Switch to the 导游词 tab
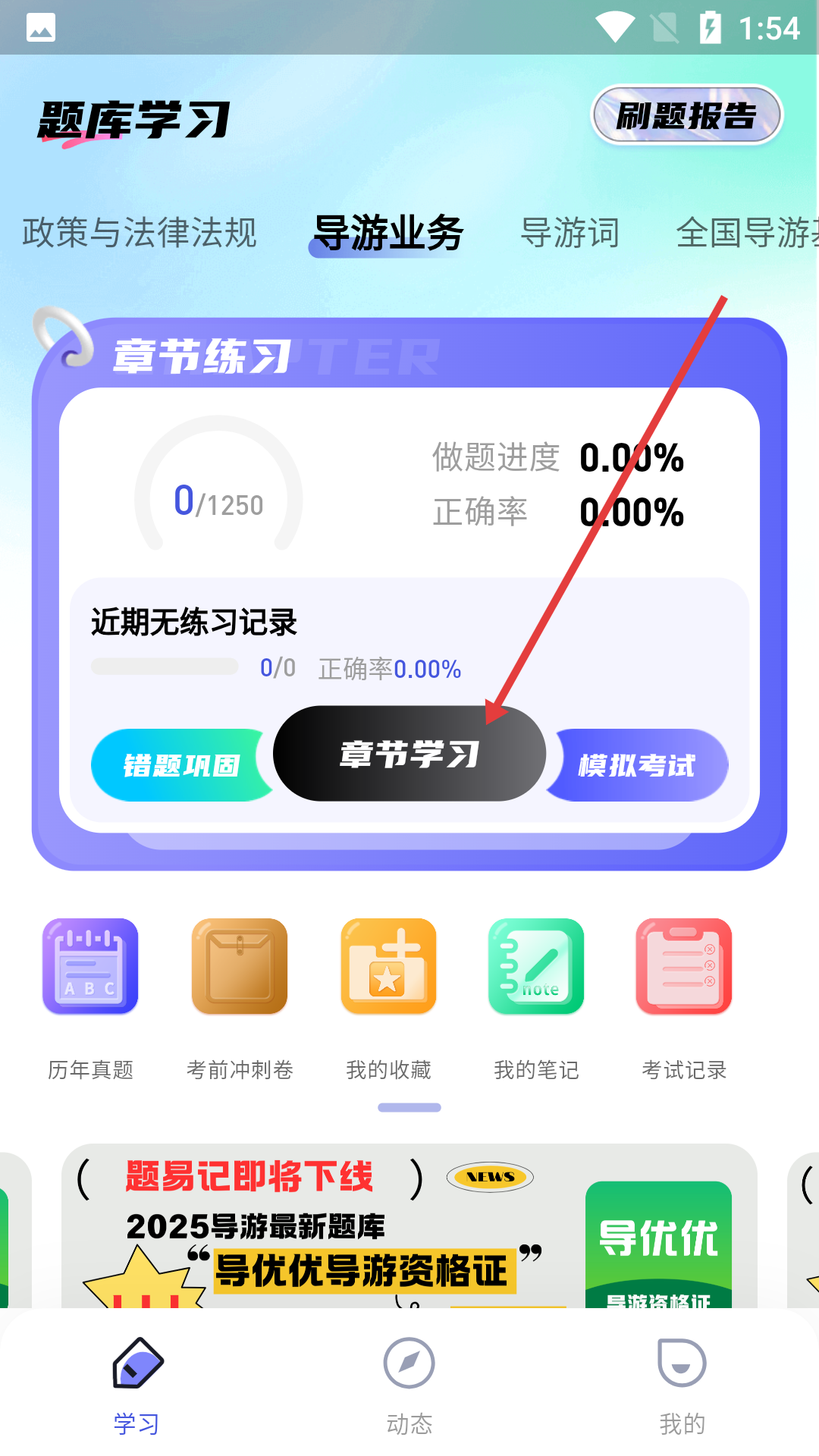The width and height of the screenshot is (819, 1456). coord(570,233)
